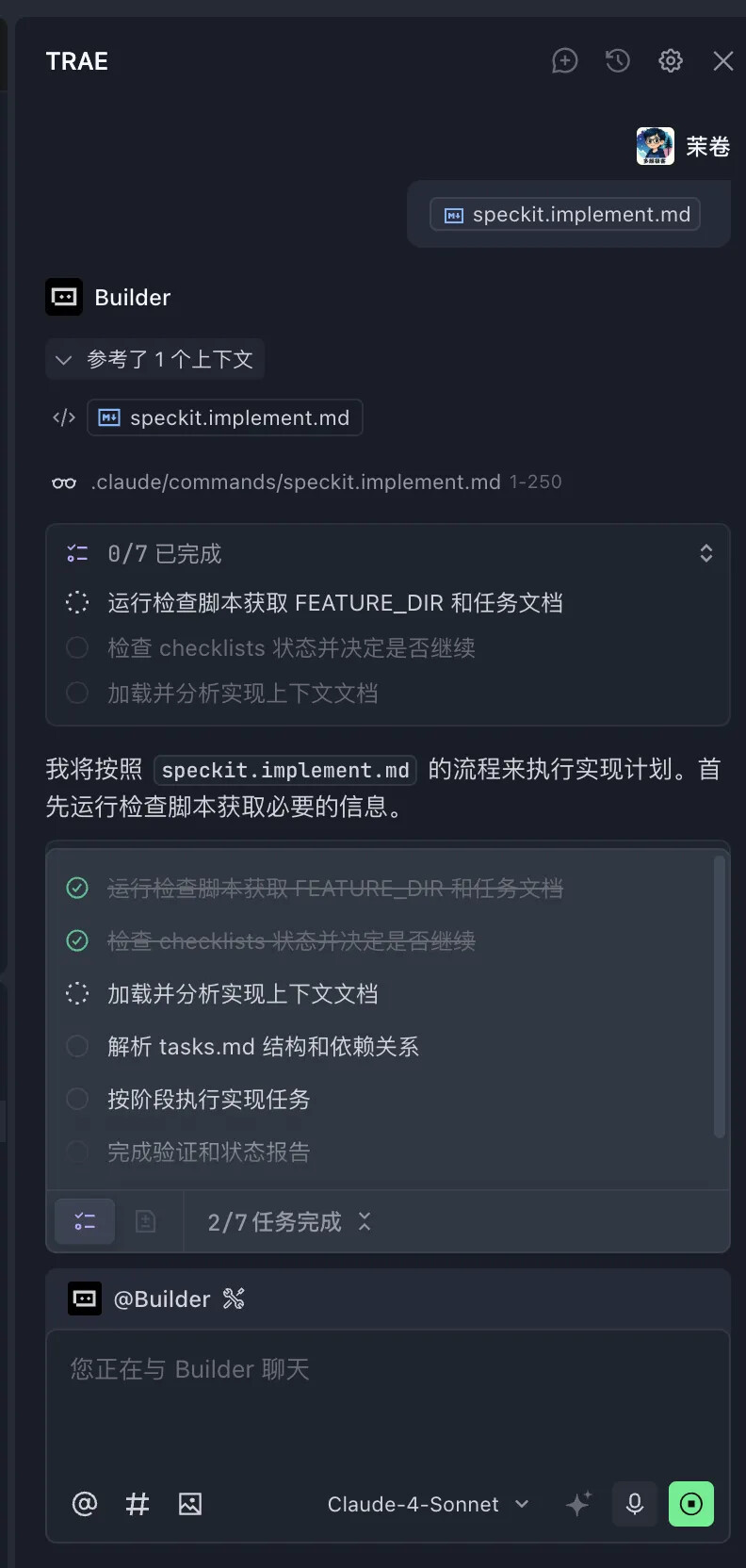Open the chat history
This screenshot has height=1568, width=746.
point(617,61)
